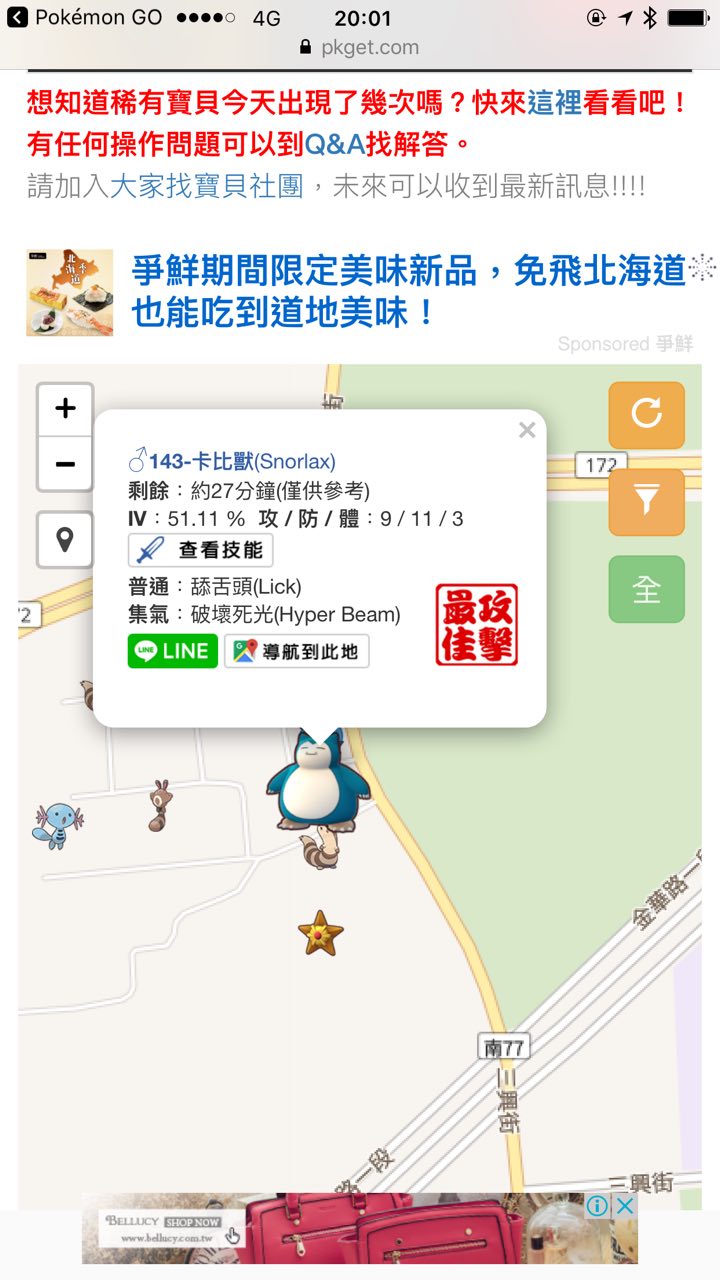Zoom out on the map
The image size is (720, 1280).
[65, 464]
